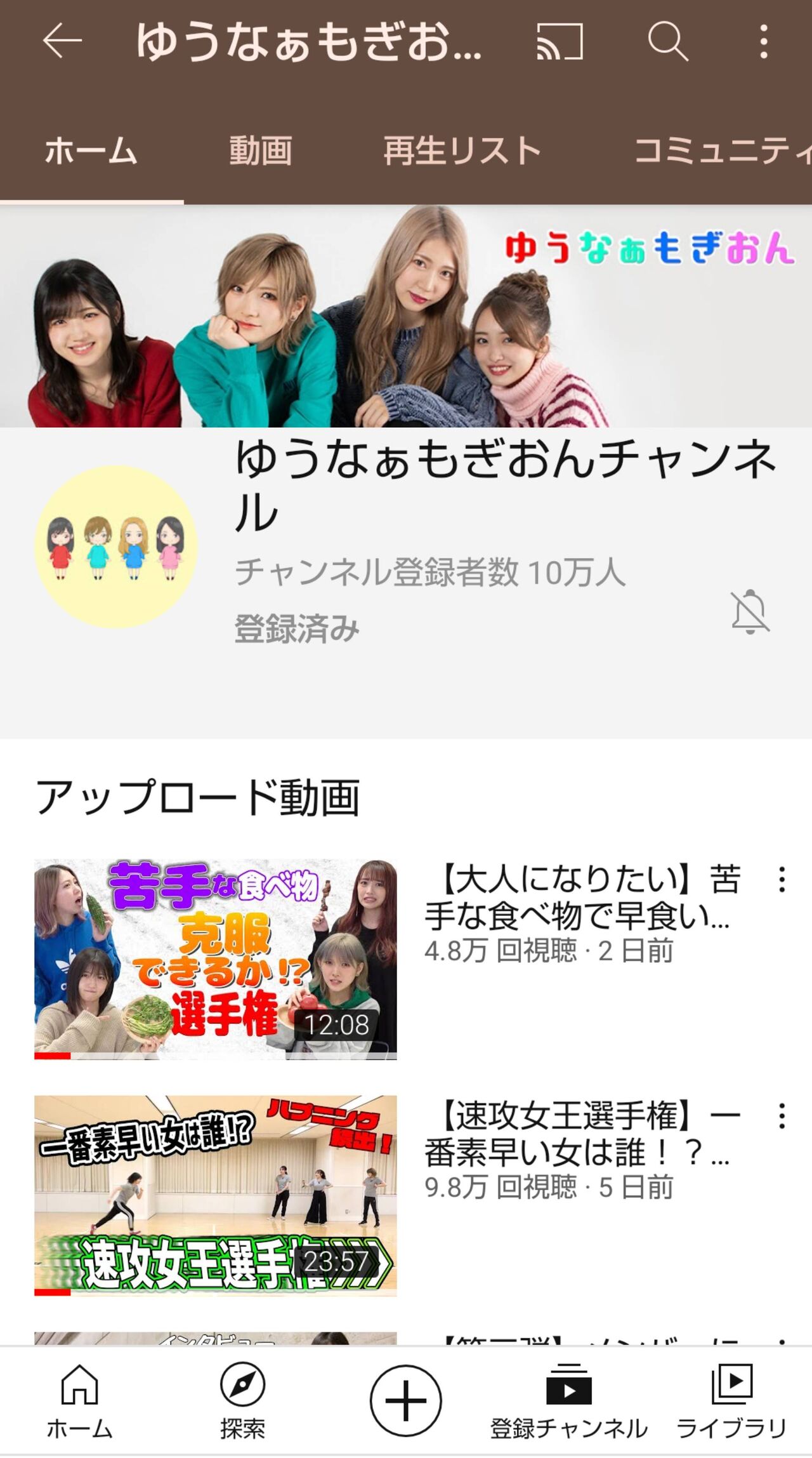Open the 探索 explore tab
The image size is (812, 1458).
242,1402
